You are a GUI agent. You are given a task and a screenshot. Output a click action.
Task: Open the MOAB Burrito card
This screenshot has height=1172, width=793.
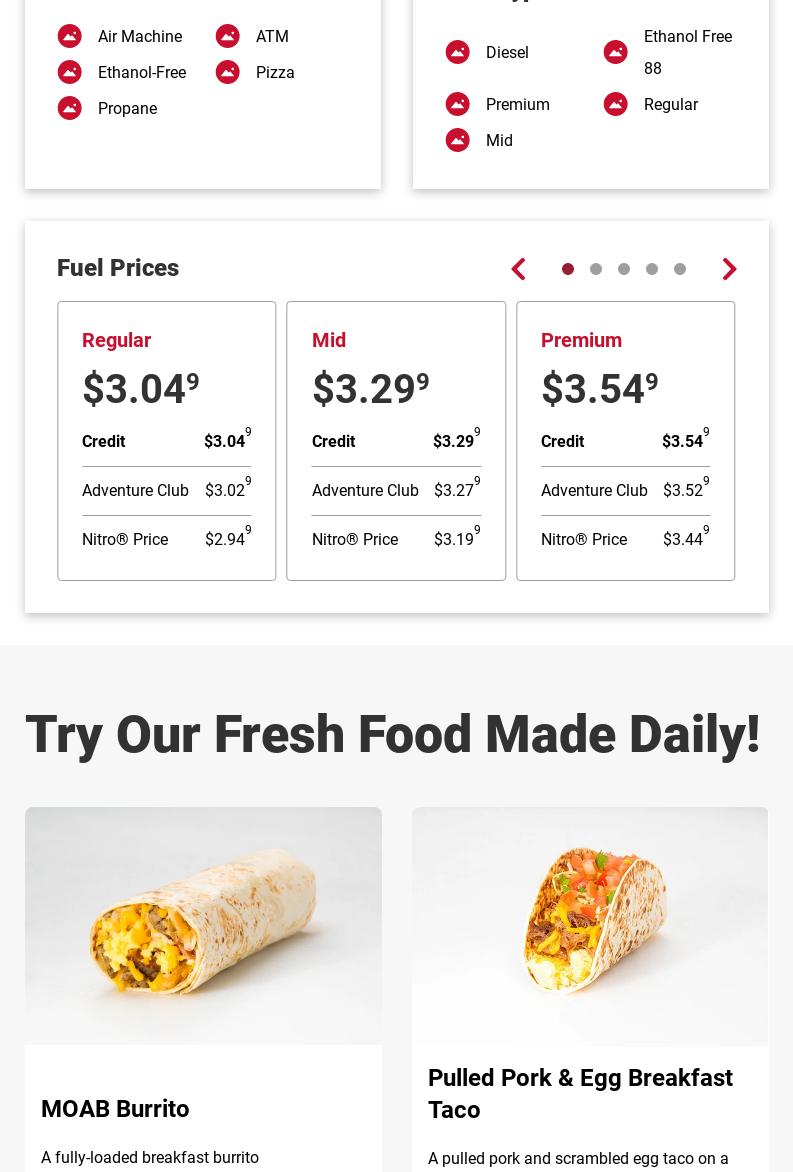[203, 989]
